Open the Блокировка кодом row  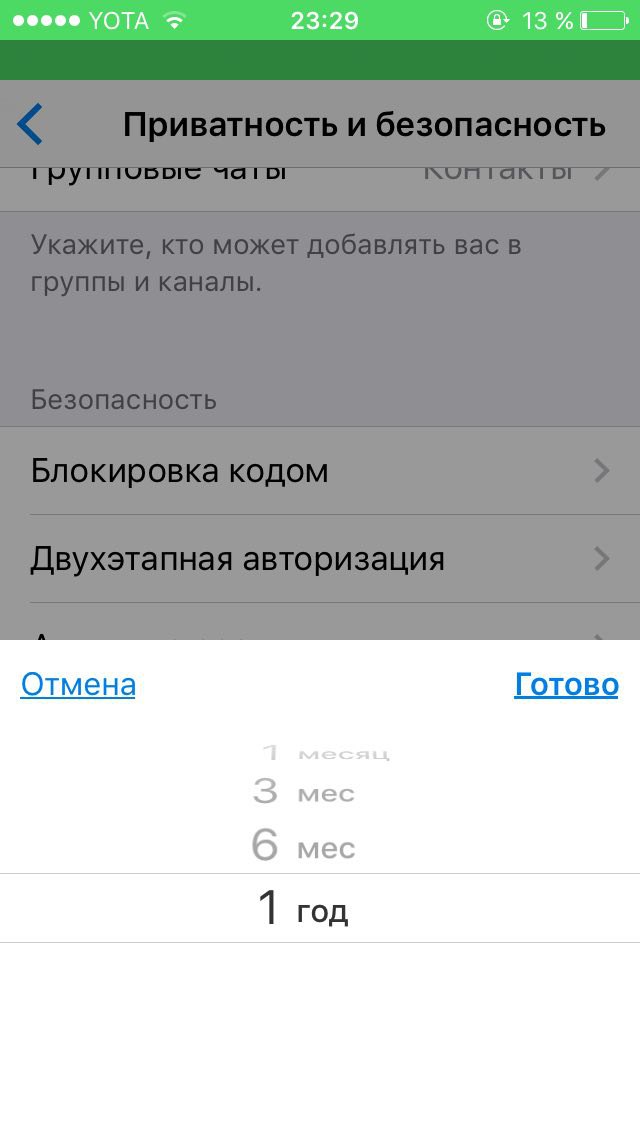(320, 471)
